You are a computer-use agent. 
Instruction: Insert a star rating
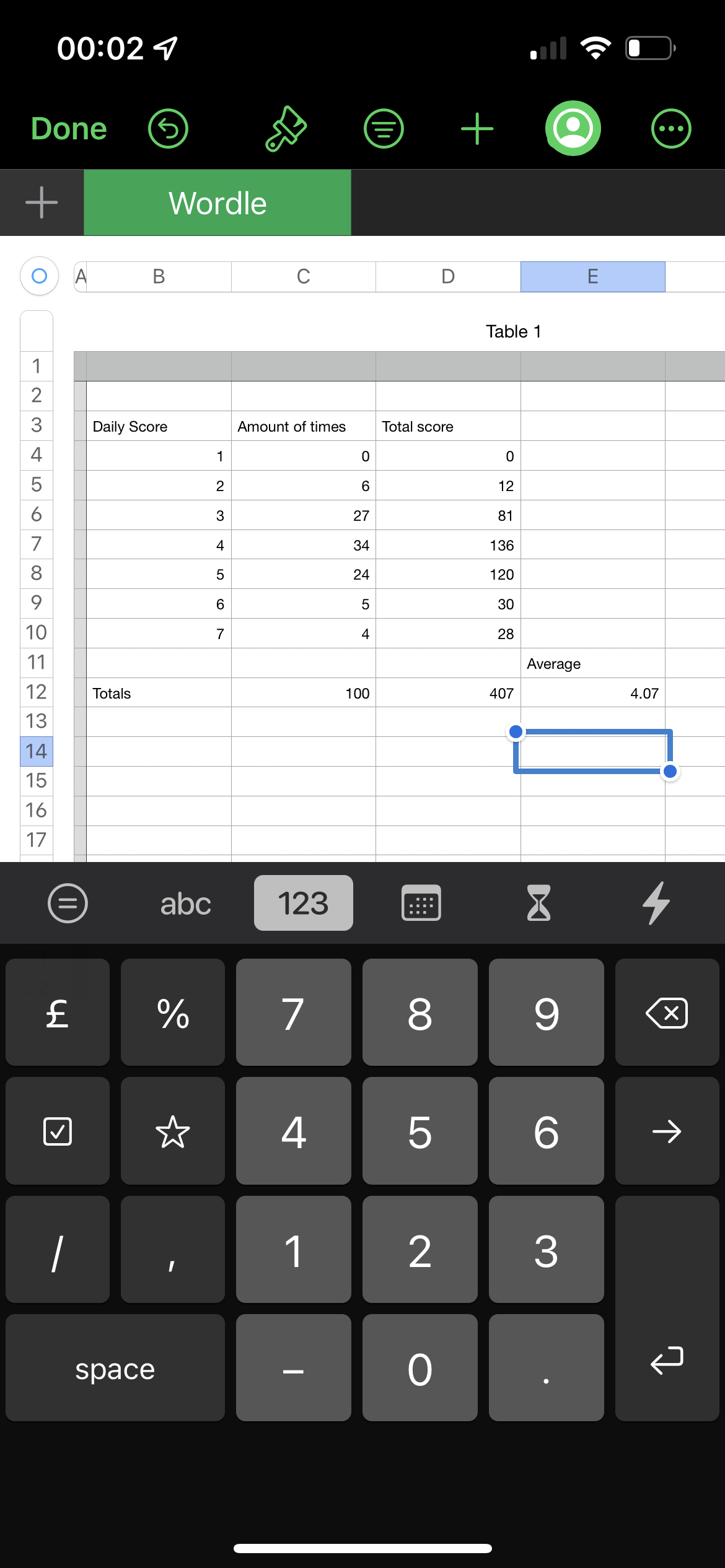point(173,1131)
